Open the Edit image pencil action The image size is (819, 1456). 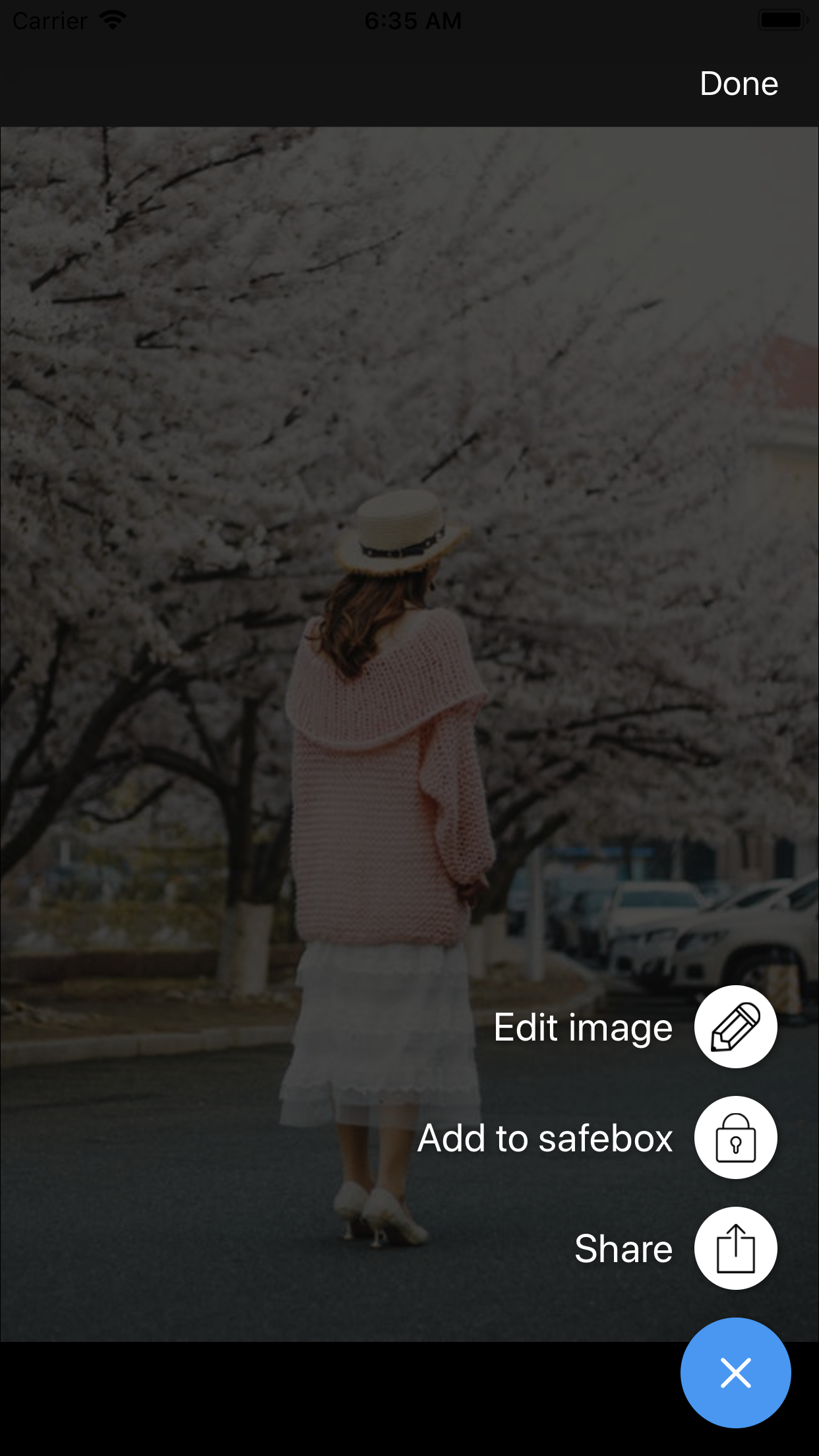(x=735, y=1027)
